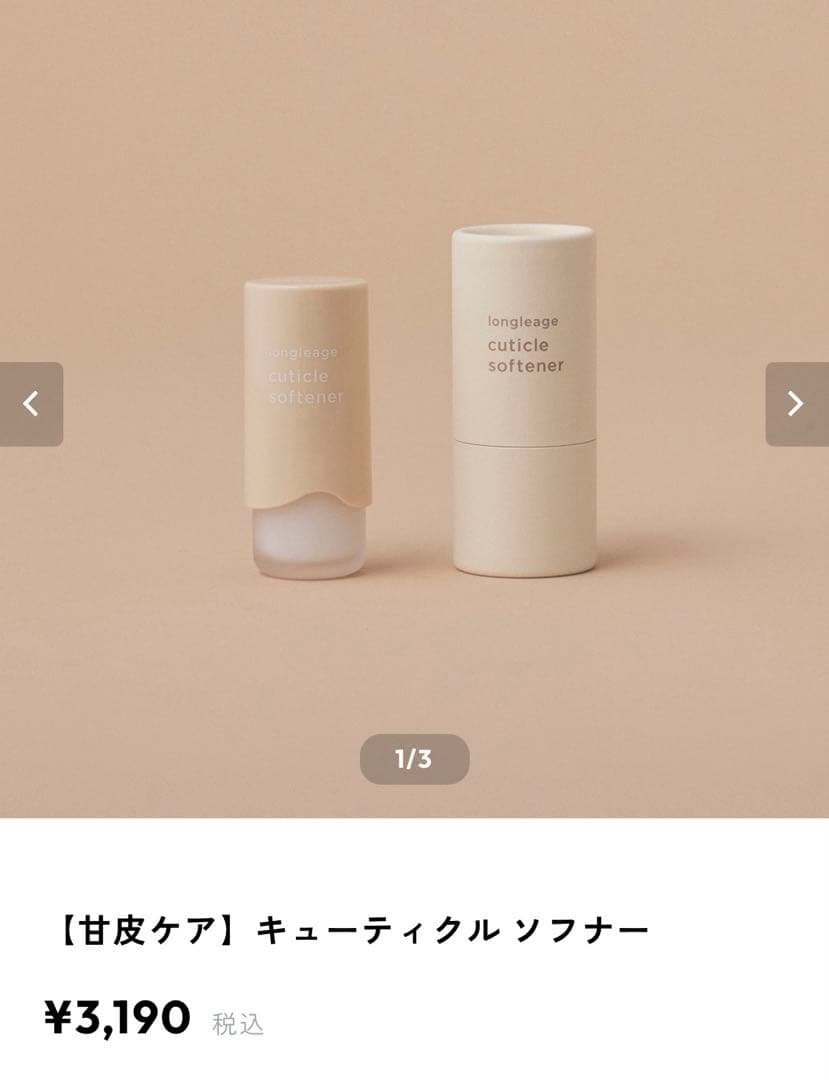The height and width of the screenshot is (1080, 829).
Task: Open the gallery position indicator
Action: tap(414, 760)
